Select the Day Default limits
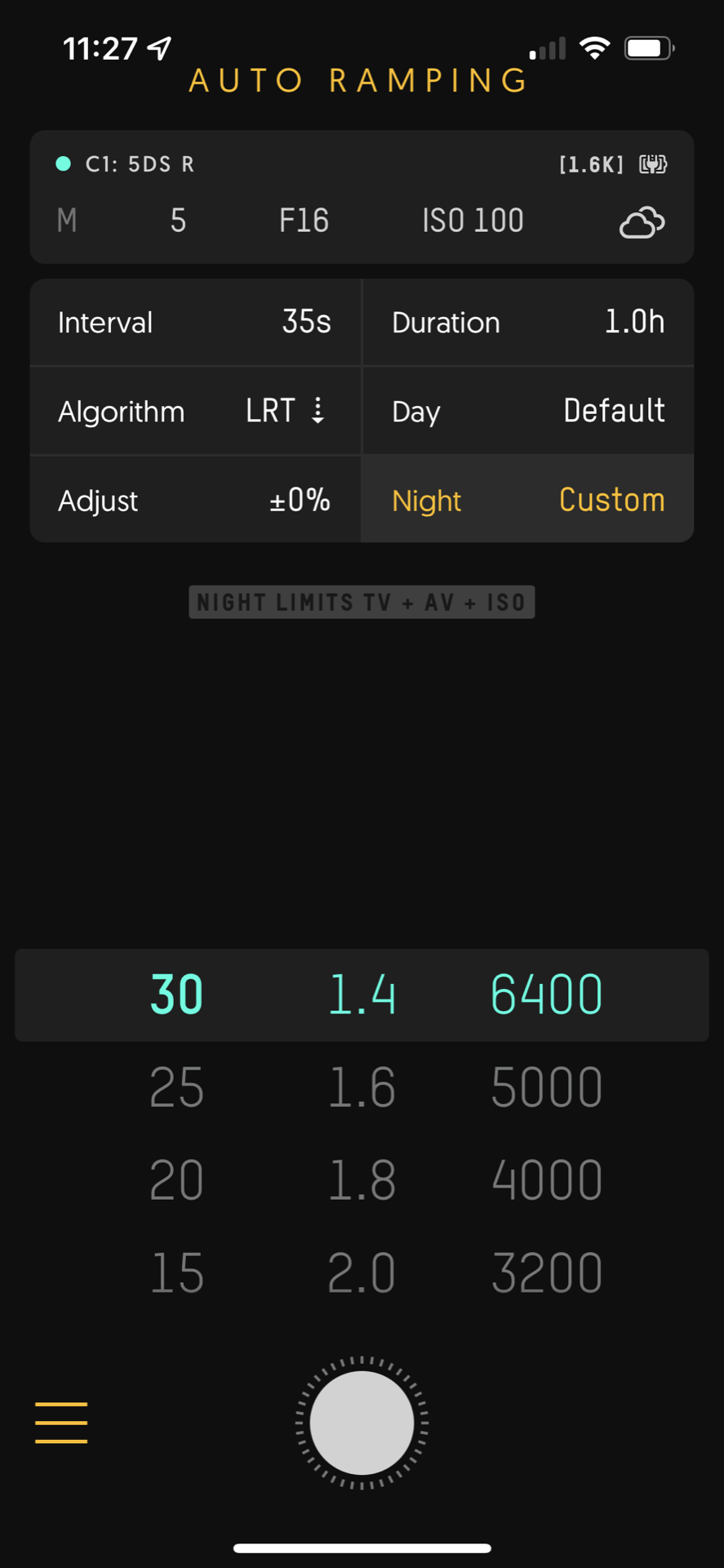Image resolution: width=724 pixels, height=1568 pixels. click(528, 411)
